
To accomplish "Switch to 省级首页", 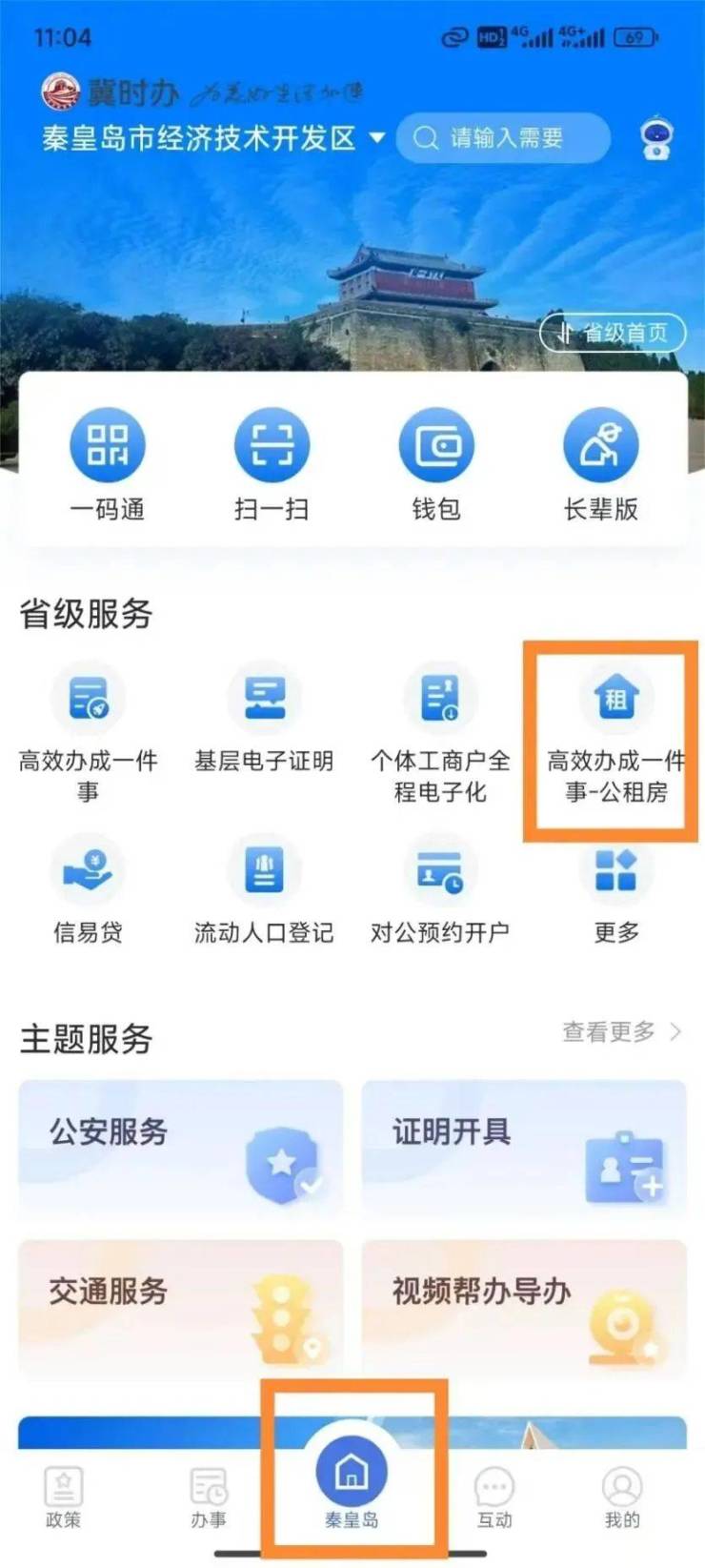I will [x=614, y=333].
